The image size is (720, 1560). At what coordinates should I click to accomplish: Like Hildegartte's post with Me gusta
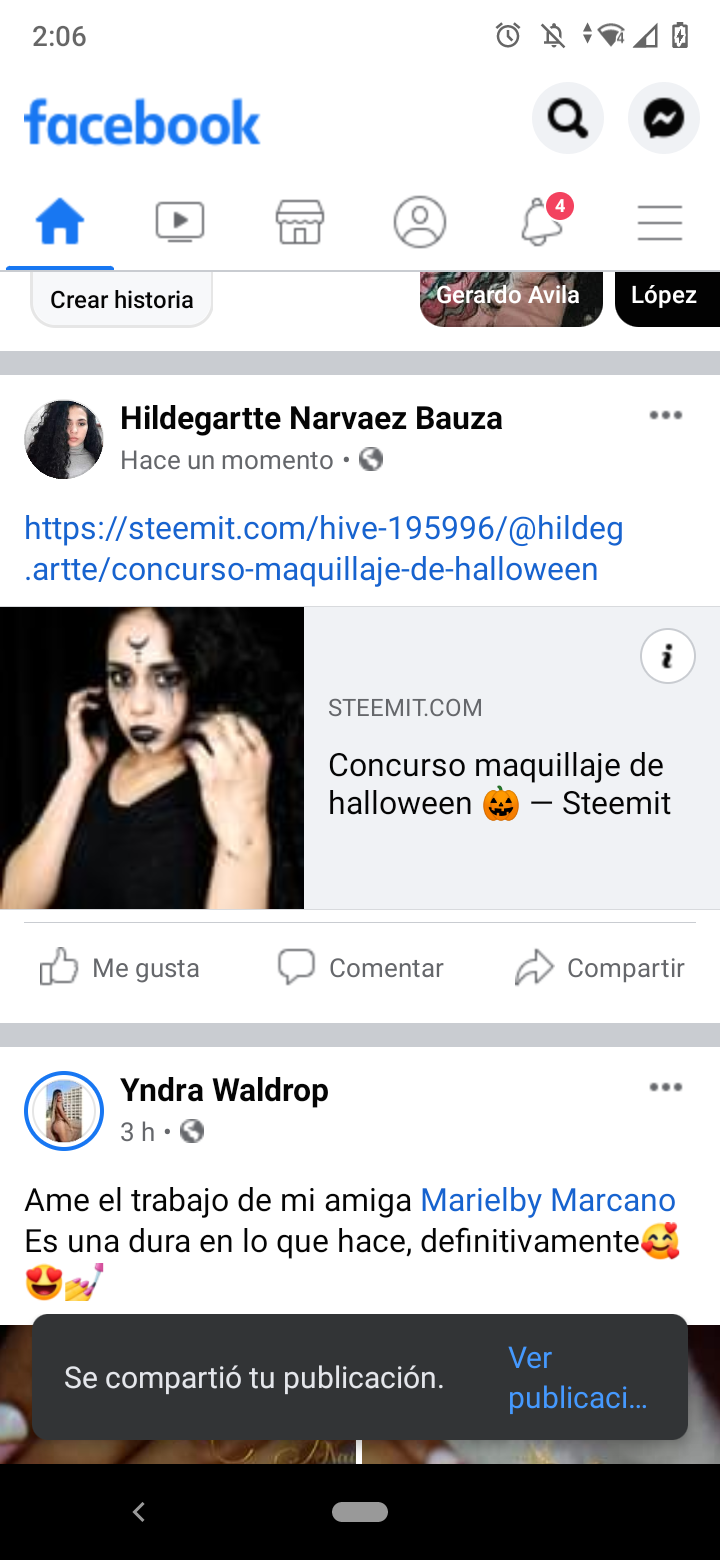click(x=120, y=968)
